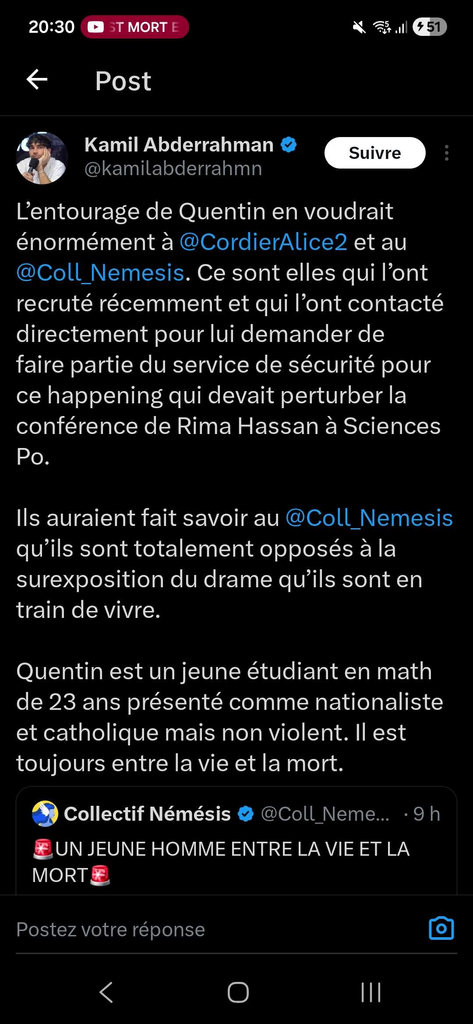The height and width of the screenshot is (1024, 473).
Task: Open the @CordierAlice2 mention link
Action: pos(263,242)
